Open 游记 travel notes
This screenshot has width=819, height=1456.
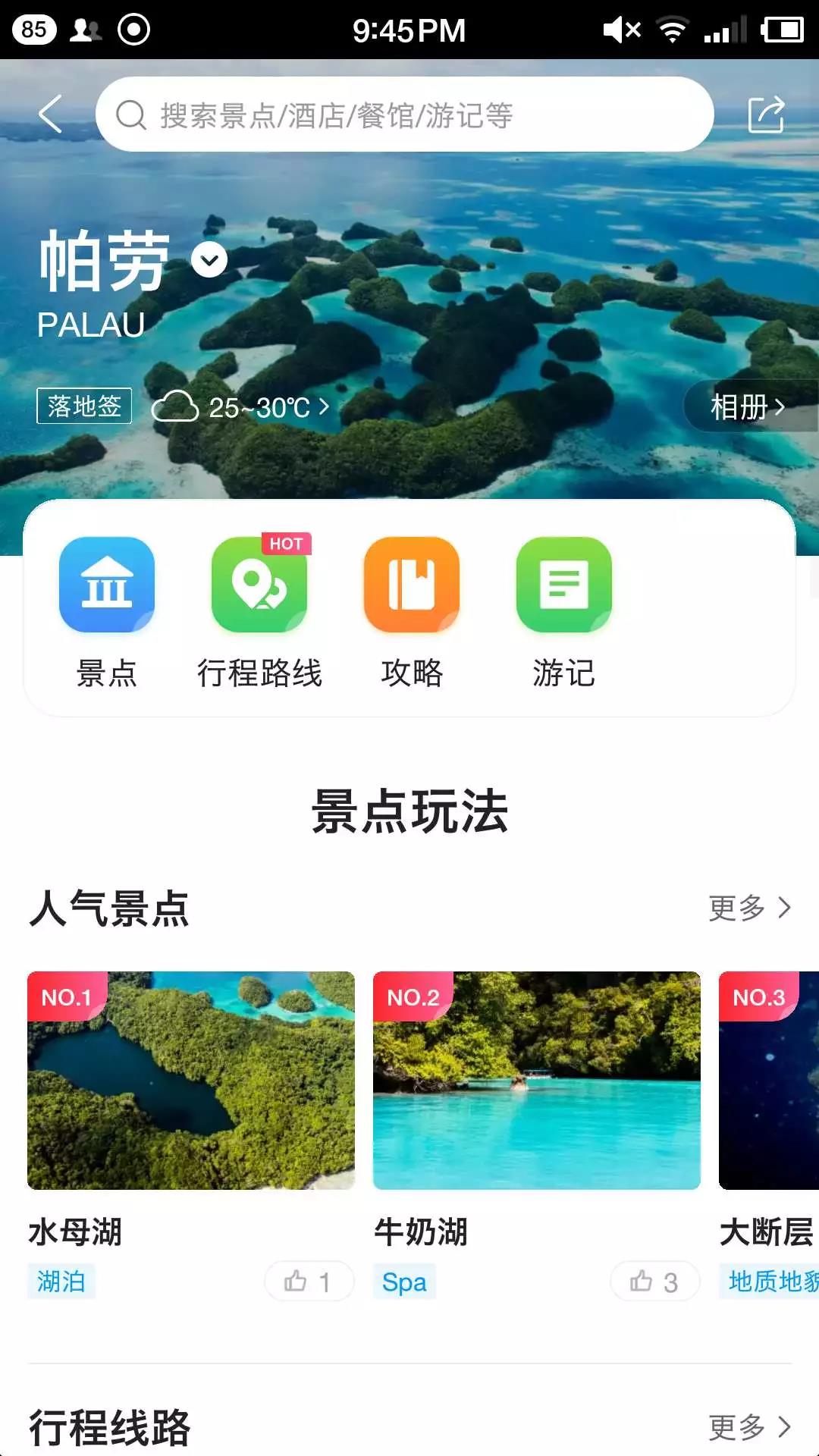[563, 612]
